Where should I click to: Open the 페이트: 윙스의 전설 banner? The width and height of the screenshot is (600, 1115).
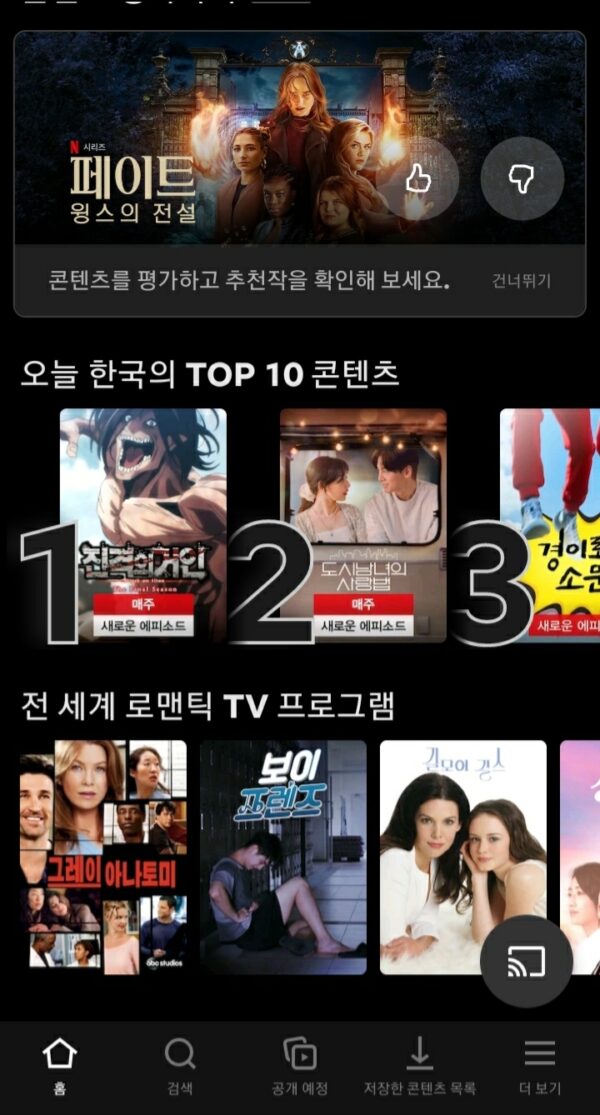click(200, 140)
